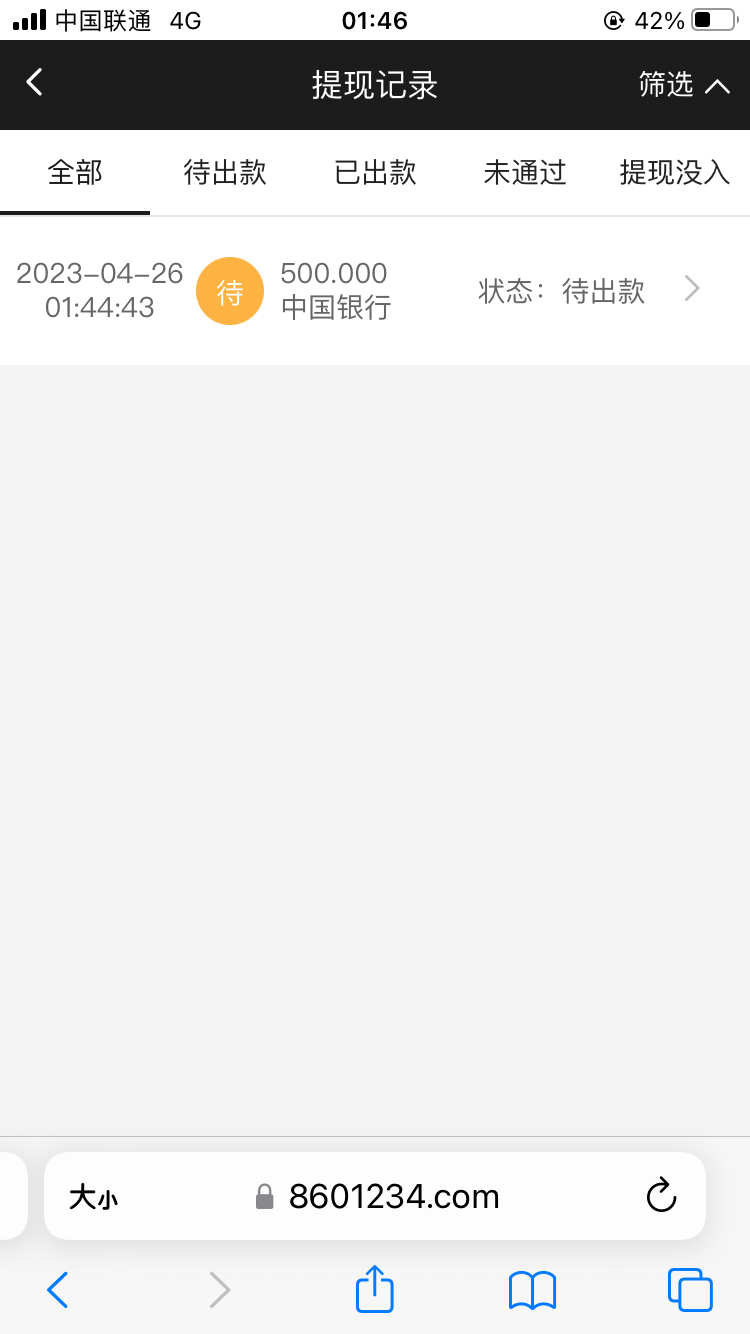Open the Safari share sheet icon

pyautogui.click(x=373, y=1290)
